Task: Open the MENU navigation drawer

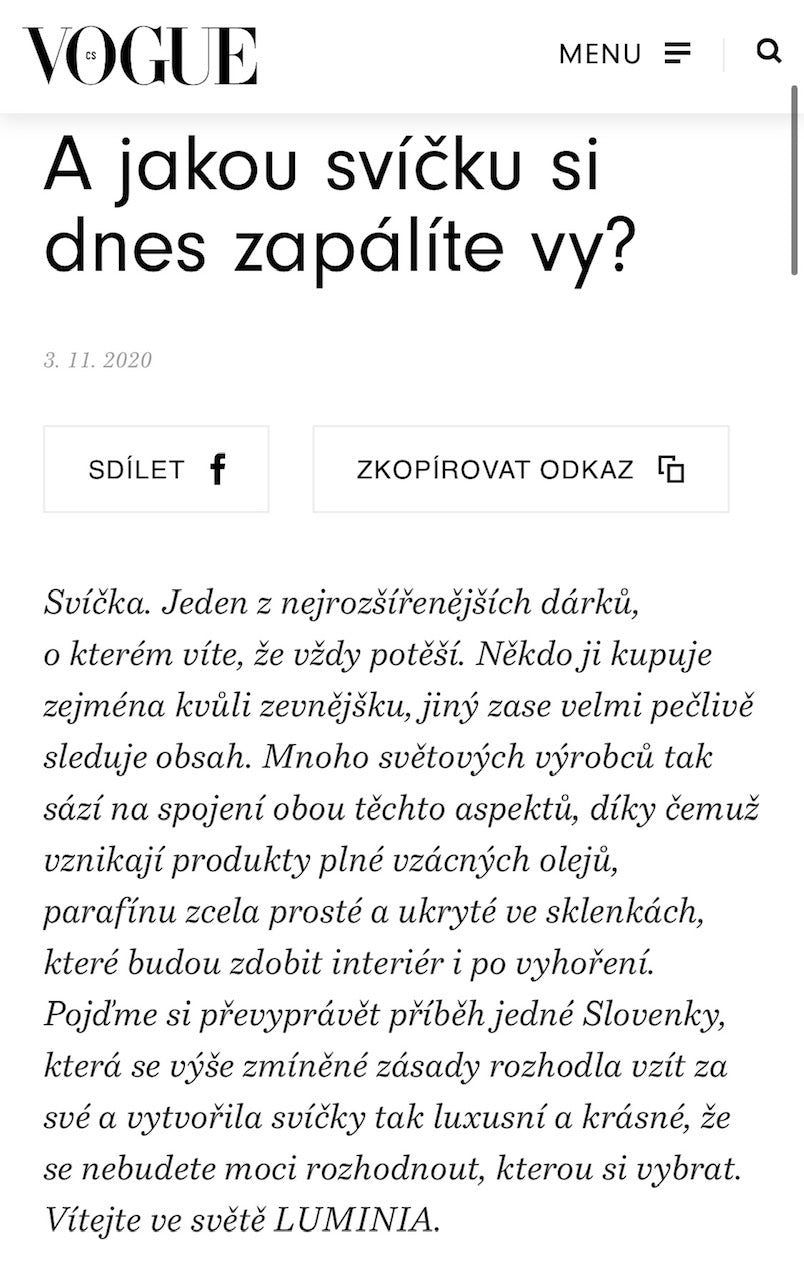Action: tap(624, 54)
